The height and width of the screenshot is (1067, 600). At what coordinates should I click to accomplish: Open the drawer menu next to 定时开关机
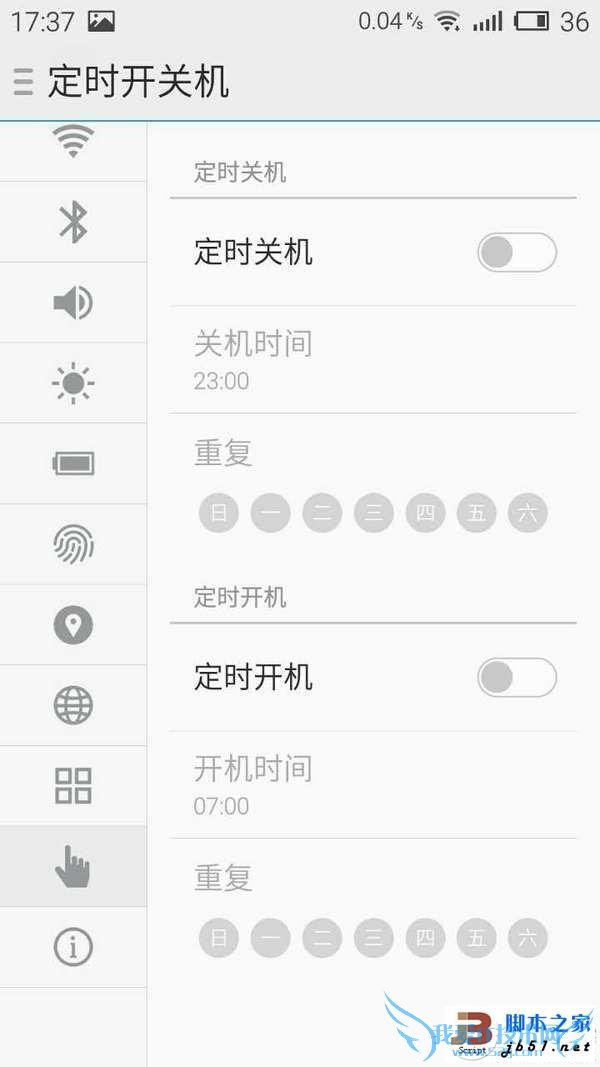[x=23, y=82]
